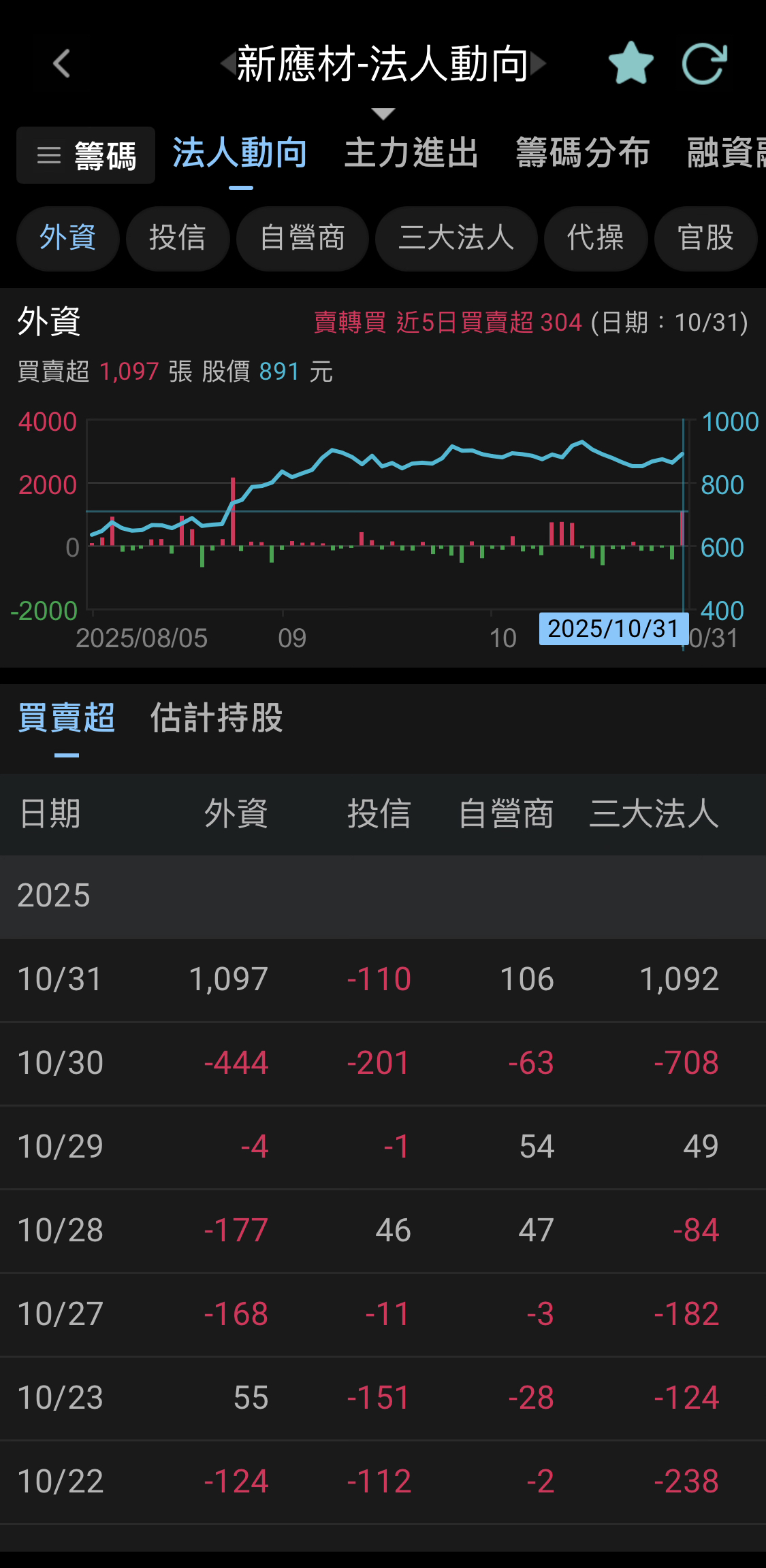
Task: Go to the next page with the right title arrow
Action: 539,64
